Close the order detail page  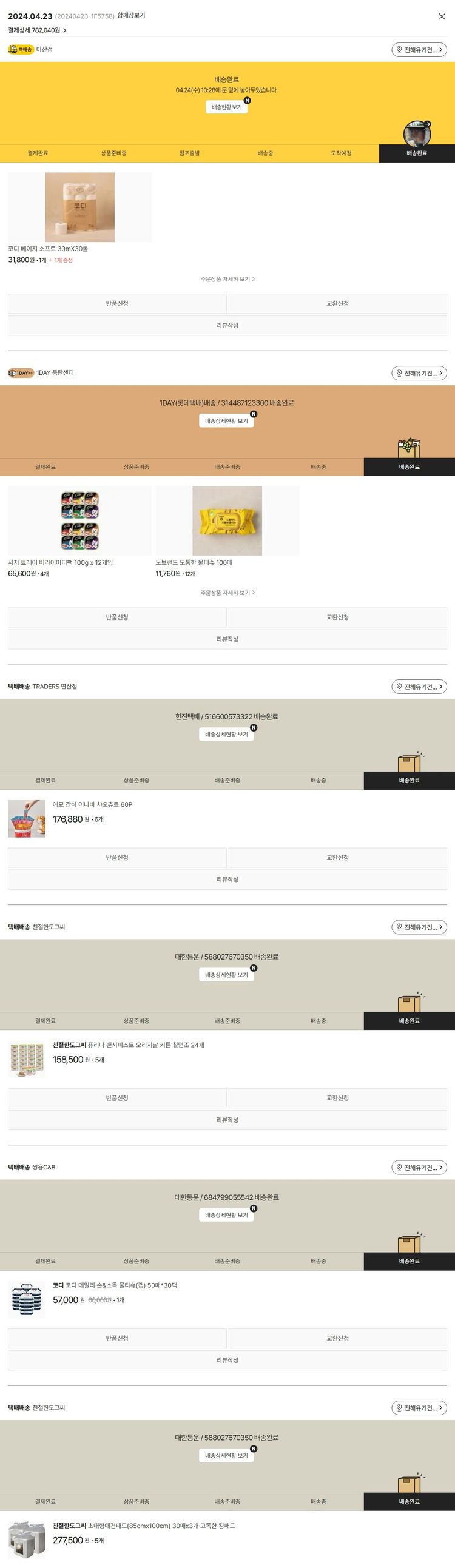tap(442, 16)
